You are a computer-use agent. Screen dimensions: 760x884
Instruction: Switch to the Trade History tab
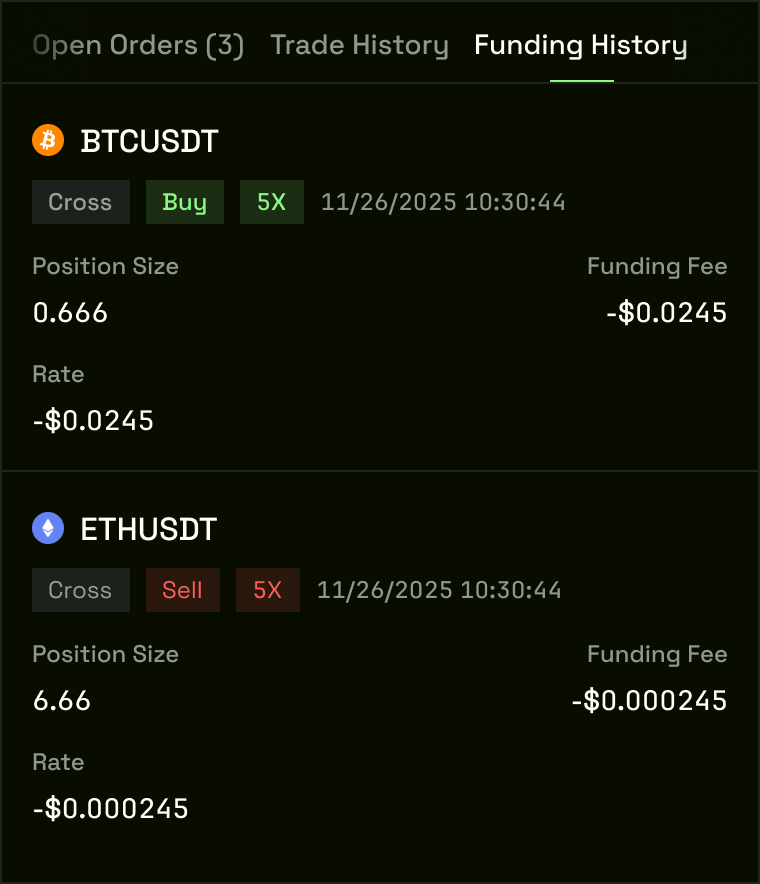pyautogui.click(x=359, y=45)
